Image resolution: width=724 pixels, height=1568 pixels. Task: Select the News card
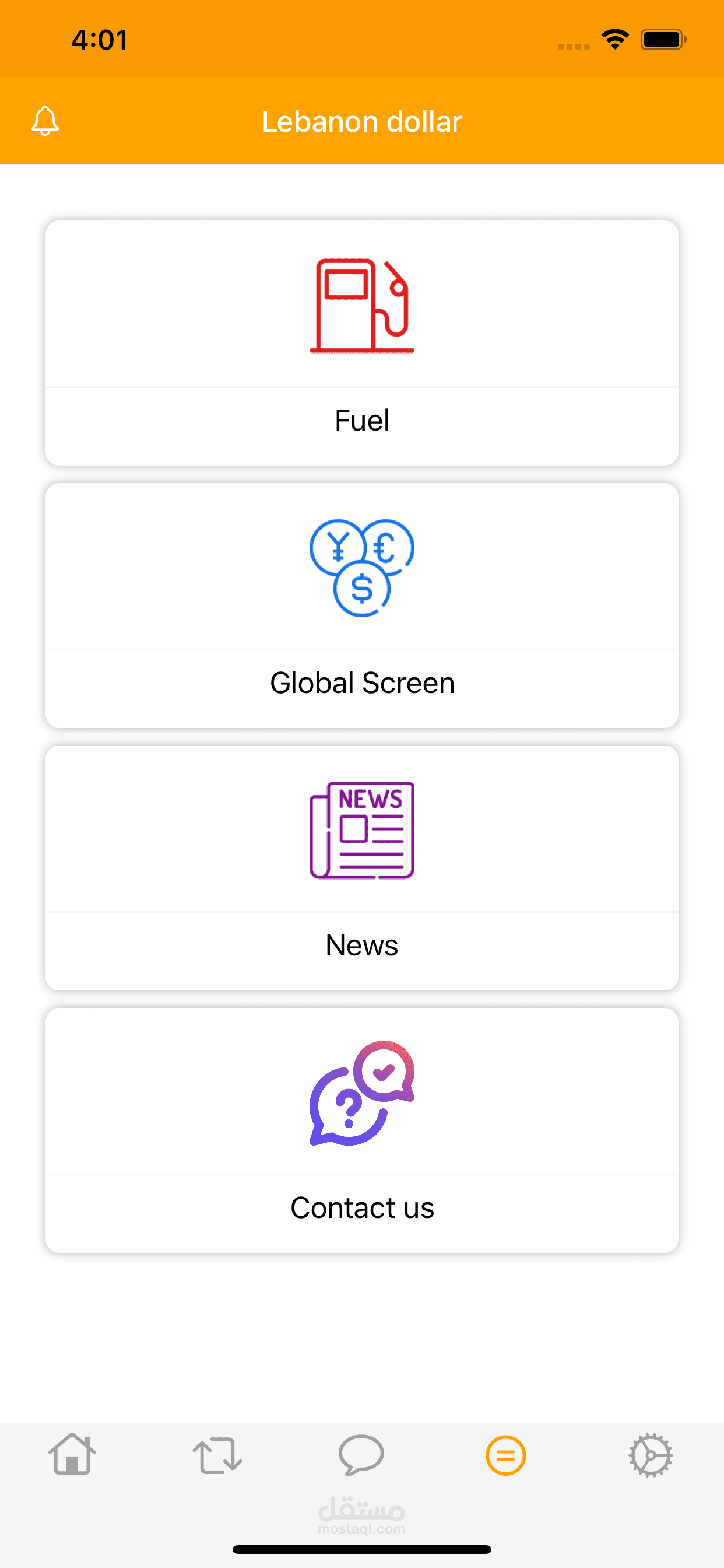click(x=362, y=868)
